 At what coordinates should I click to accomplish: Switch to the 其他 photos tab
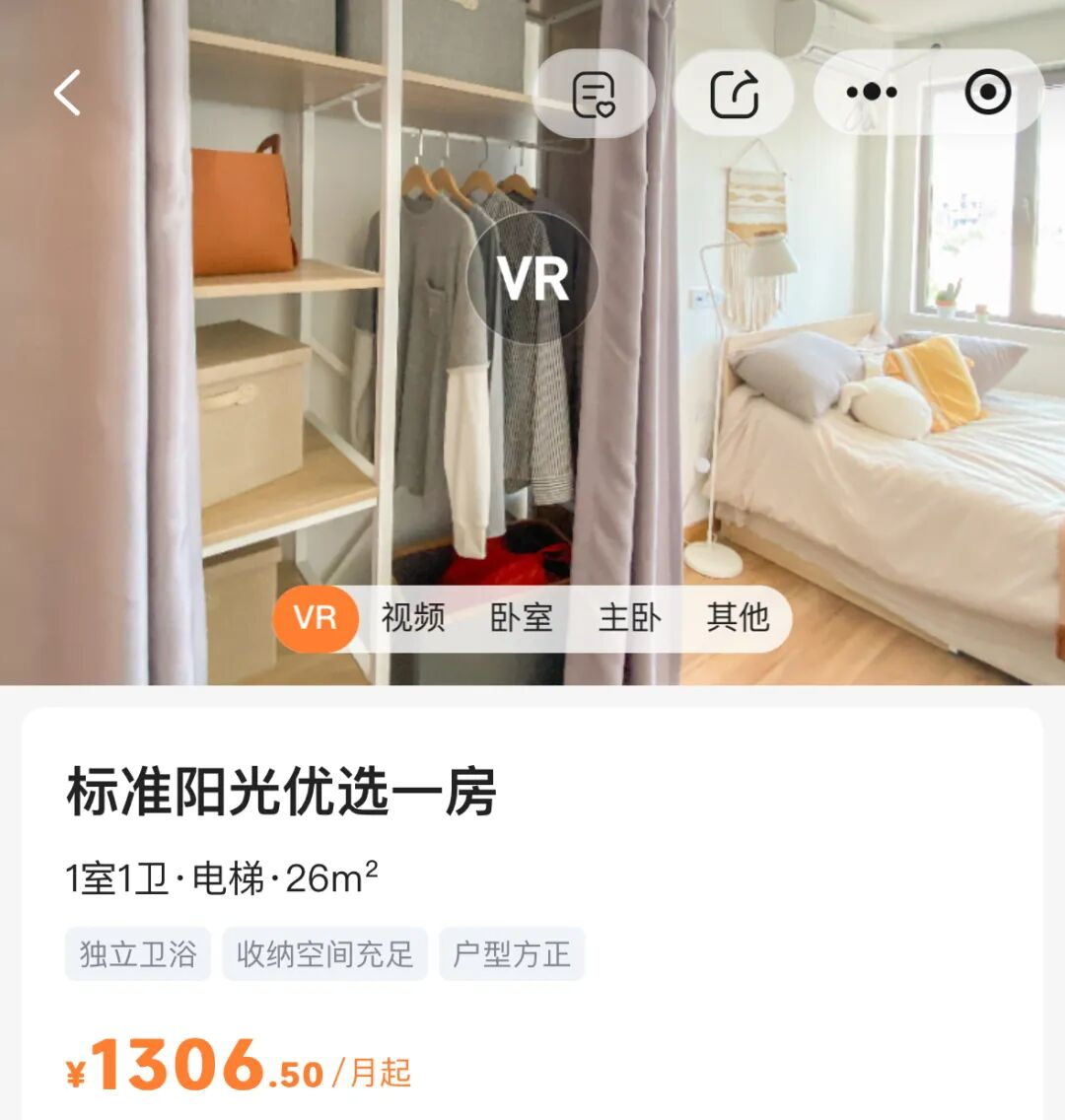(738, 618)
